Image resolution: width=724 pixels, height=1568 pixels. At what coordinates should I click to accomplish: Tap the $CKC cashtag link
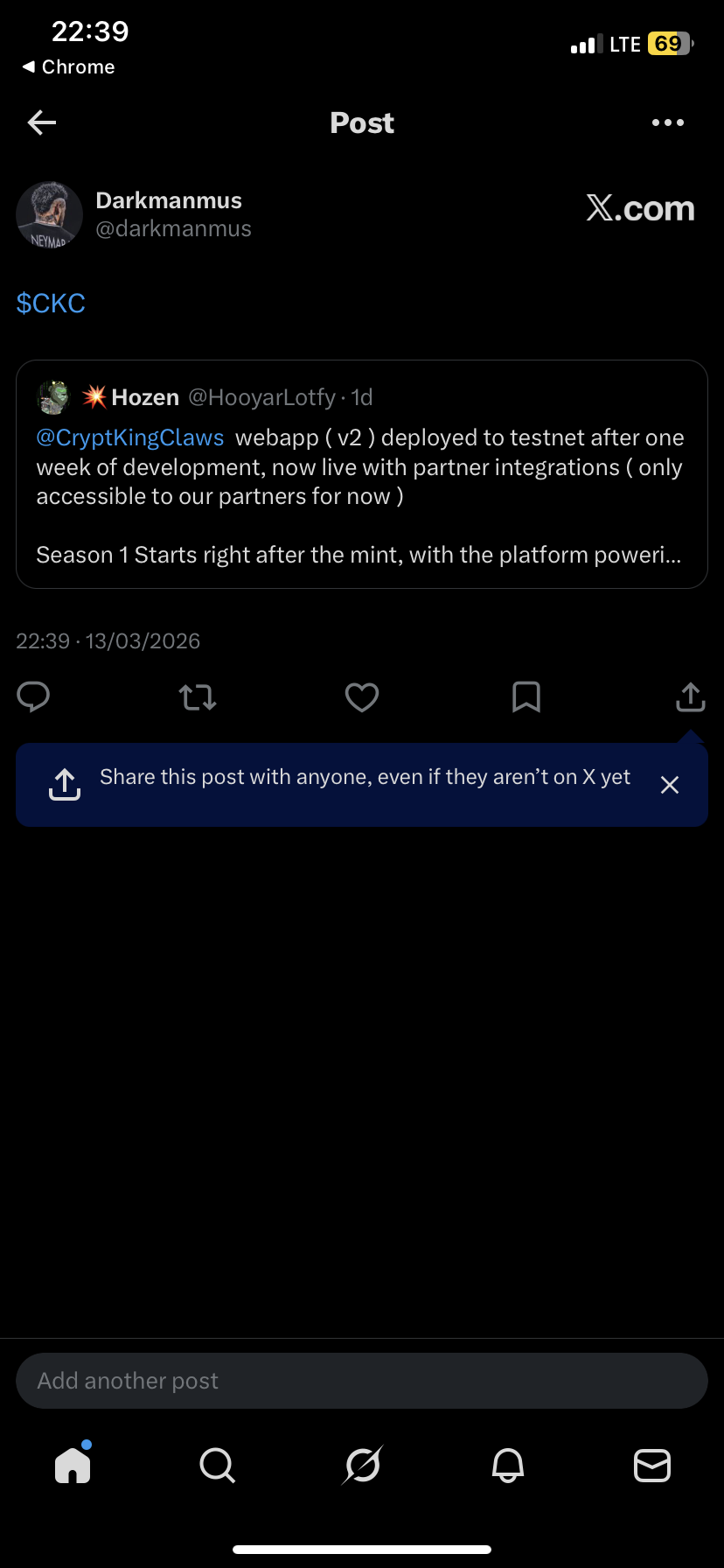(x=51, y=304)
